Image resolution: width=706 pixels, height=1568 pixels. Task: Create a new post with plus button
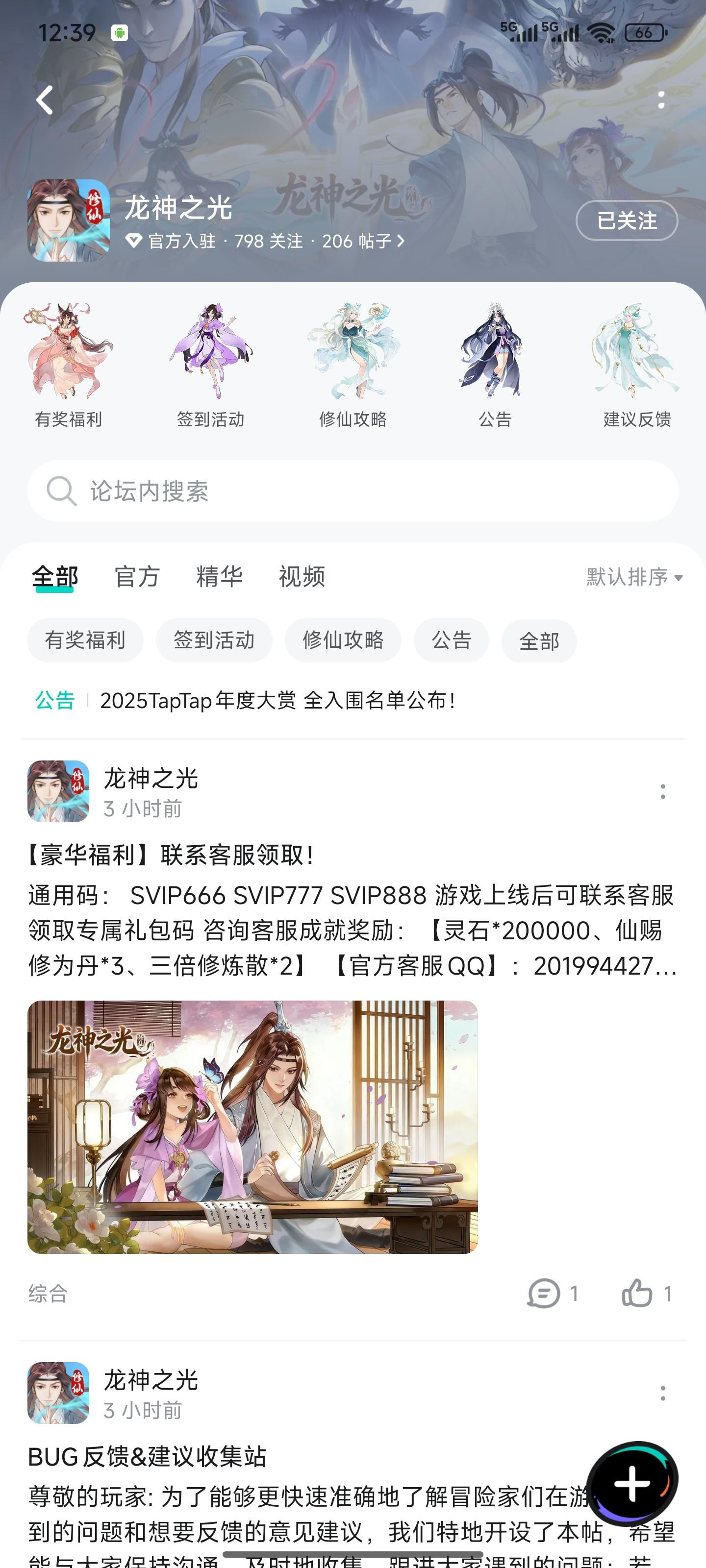pyautogui.click(x=632, y=1483)
